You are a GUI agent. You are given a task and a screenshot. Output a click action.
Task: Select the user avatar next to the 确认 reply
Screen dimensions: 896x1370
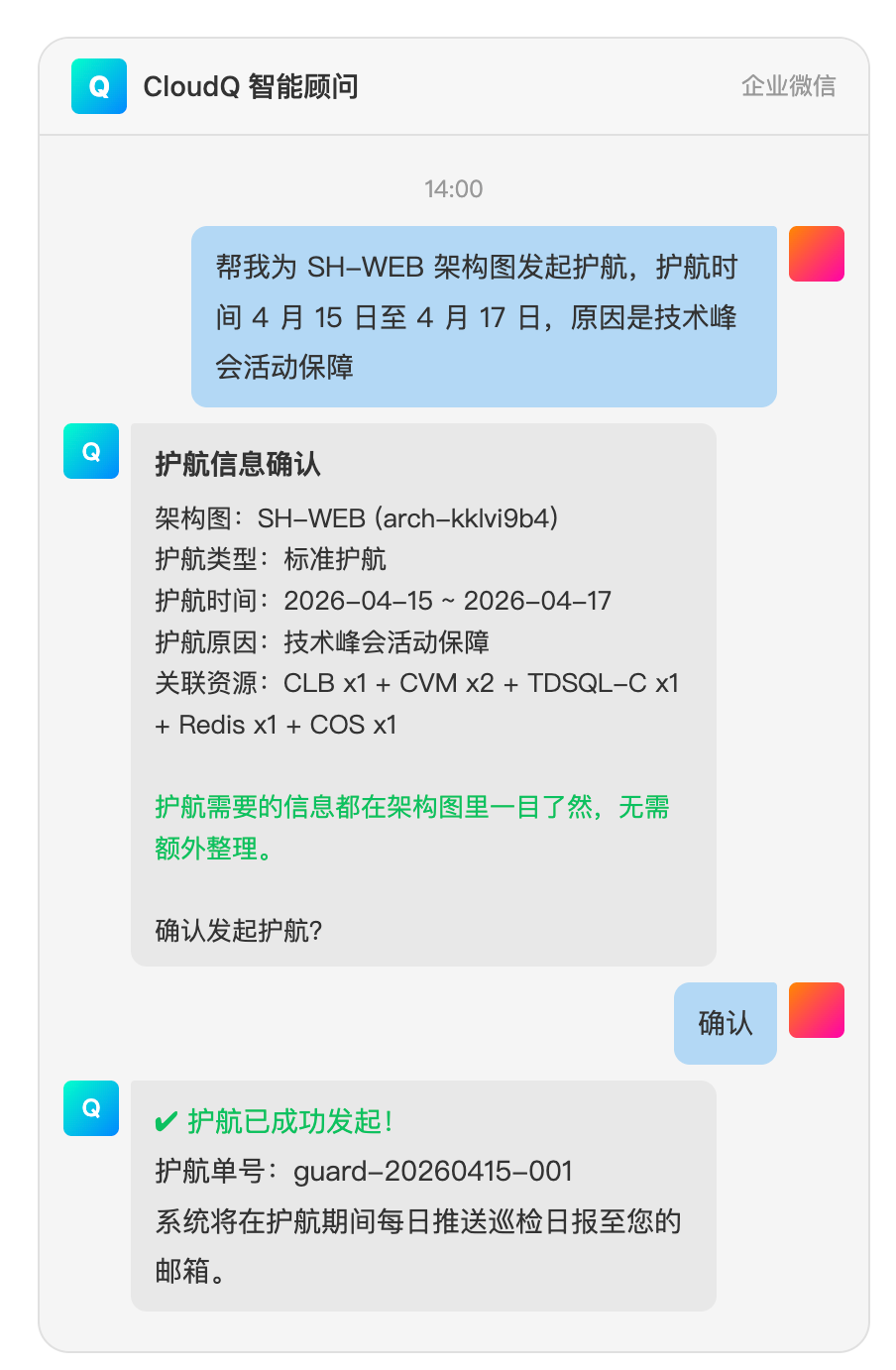click(x=816, y=1010)
